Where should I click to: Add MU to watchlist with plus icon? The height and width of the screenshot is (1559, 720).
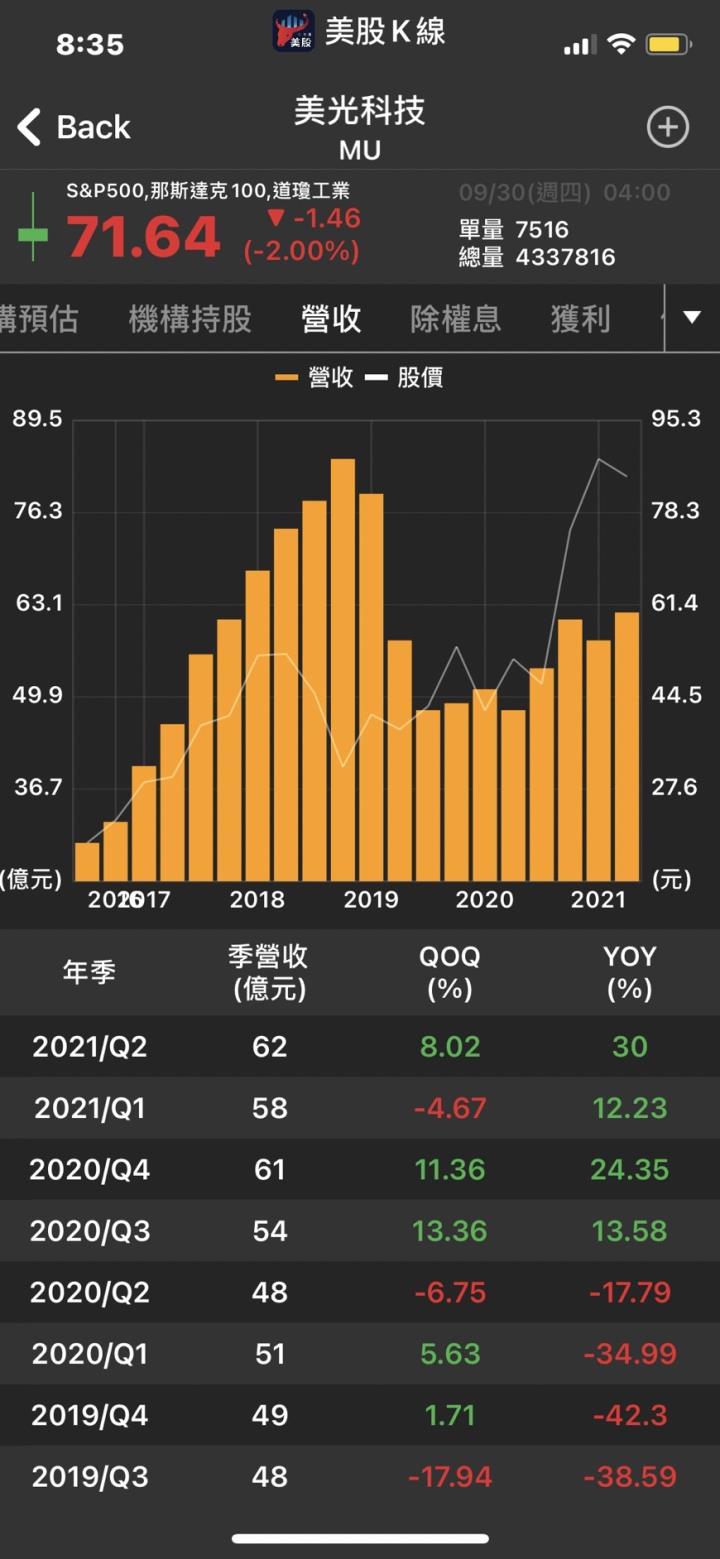[668, 128]
